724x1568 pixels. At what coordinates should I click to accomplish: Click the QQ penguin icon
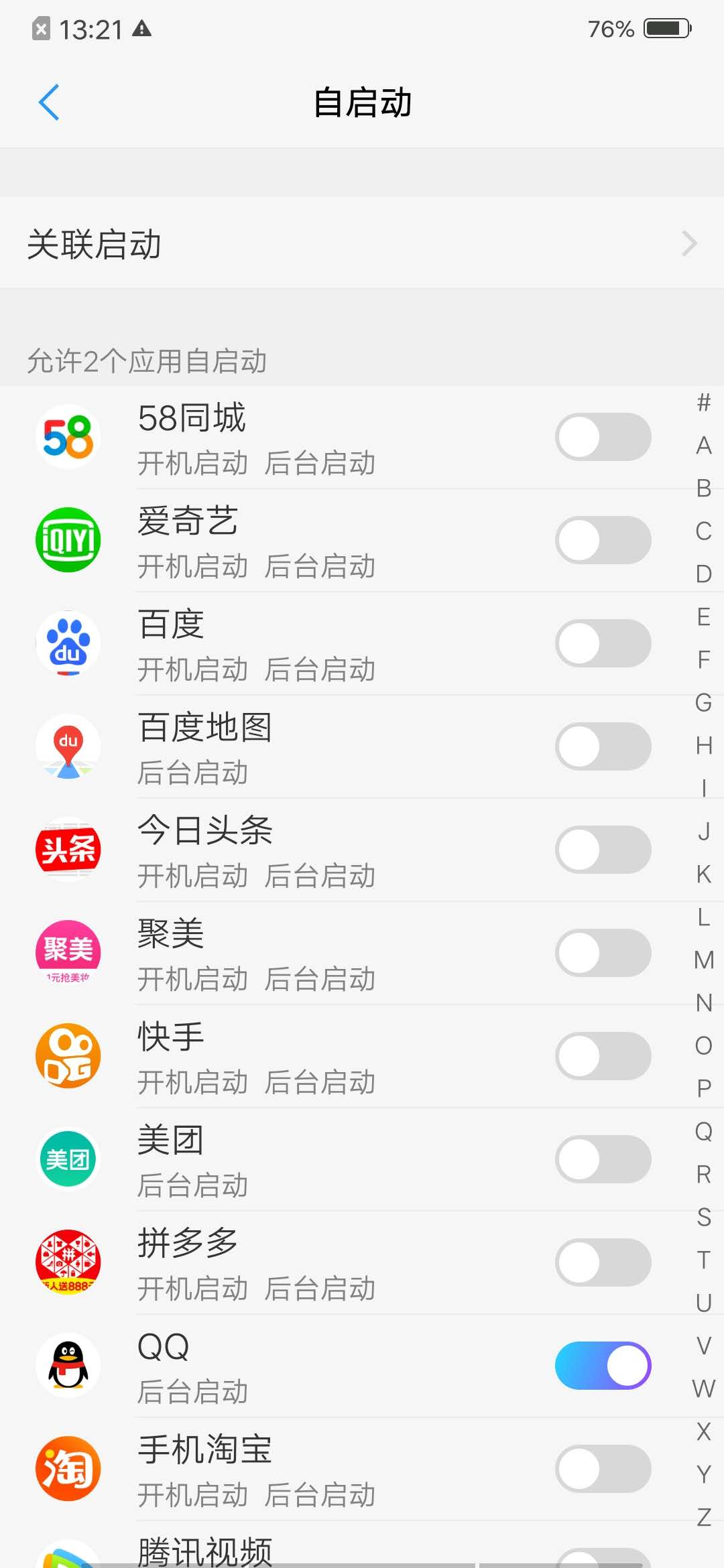(67, 1365)
